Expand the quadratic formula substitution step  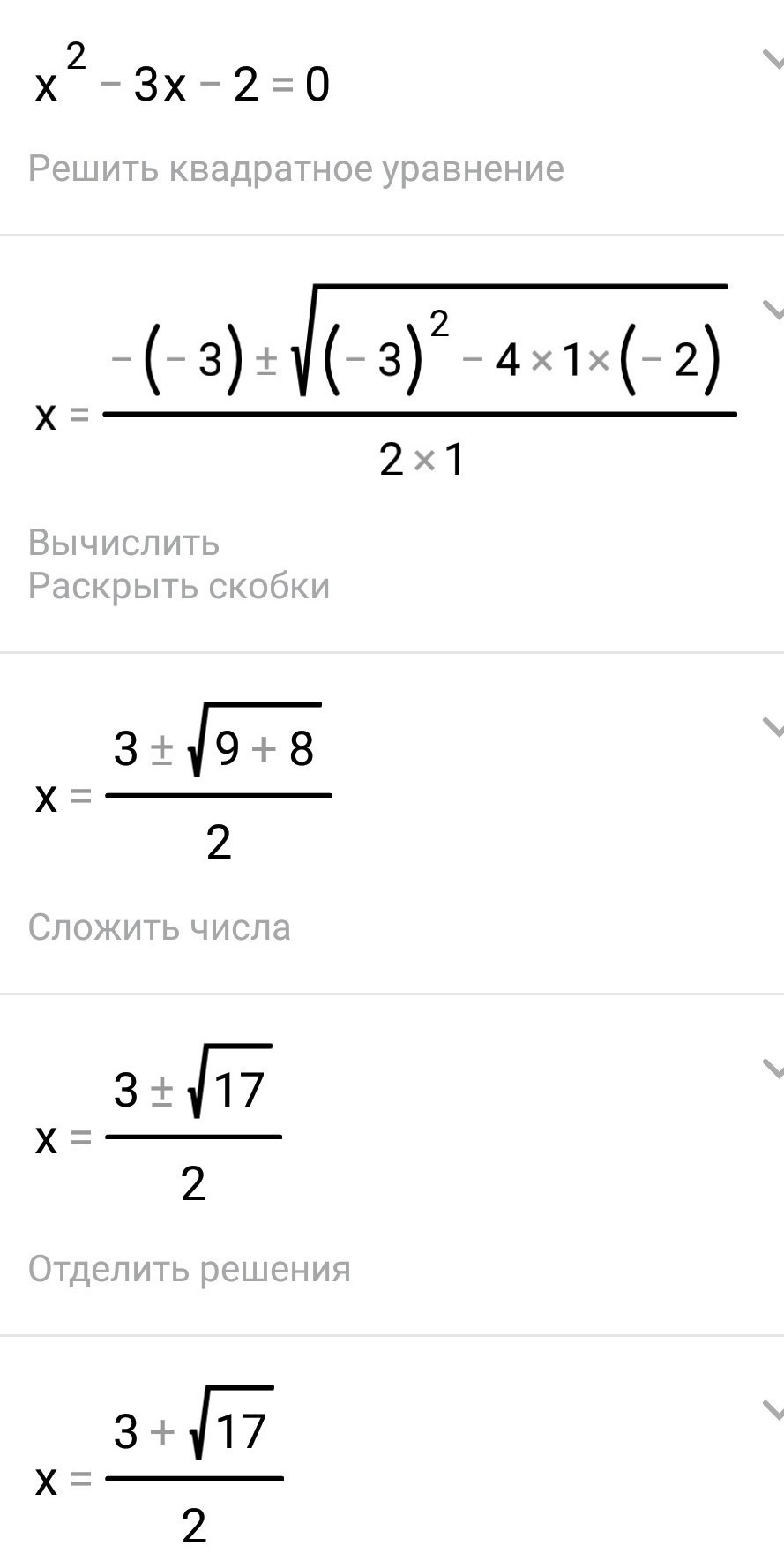point(773,310)
